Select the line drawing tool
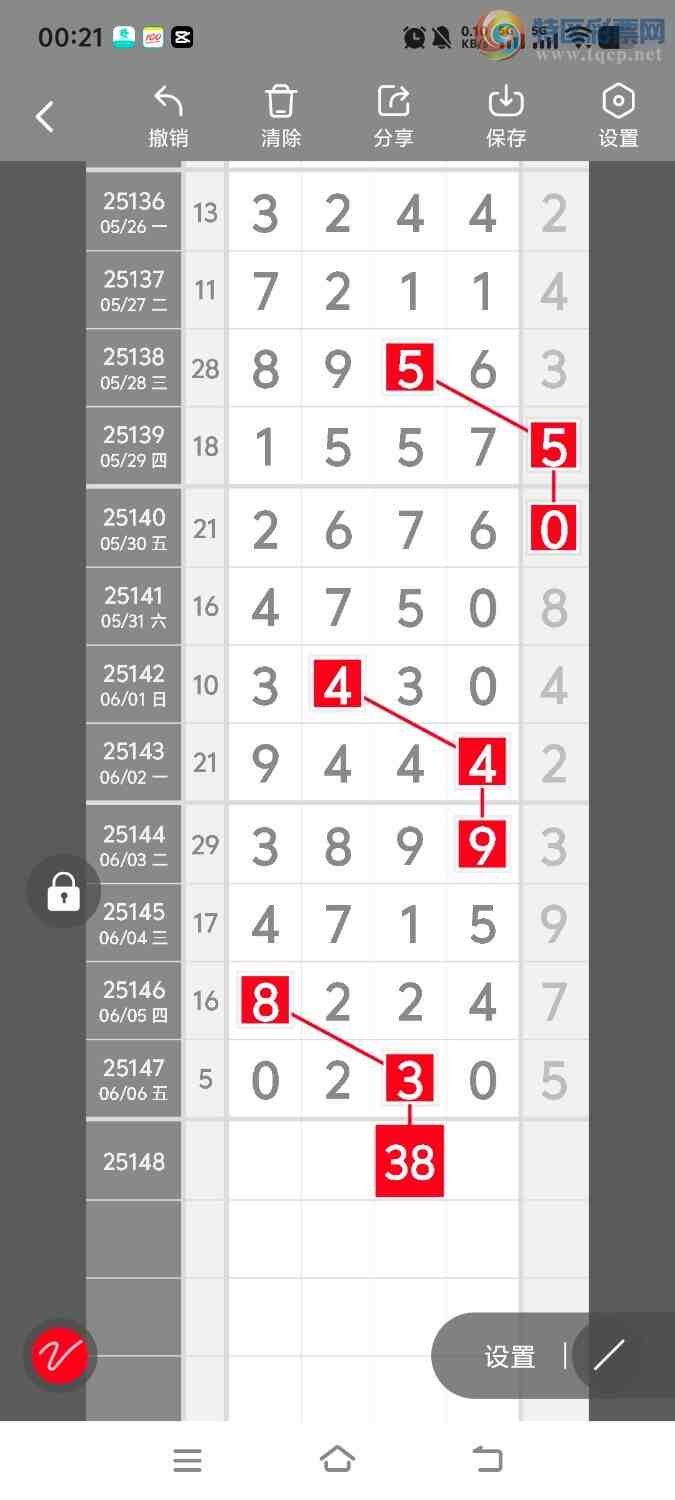Image resolution: width=675 pixels, height=1500 pixels. pos(609,1356)
